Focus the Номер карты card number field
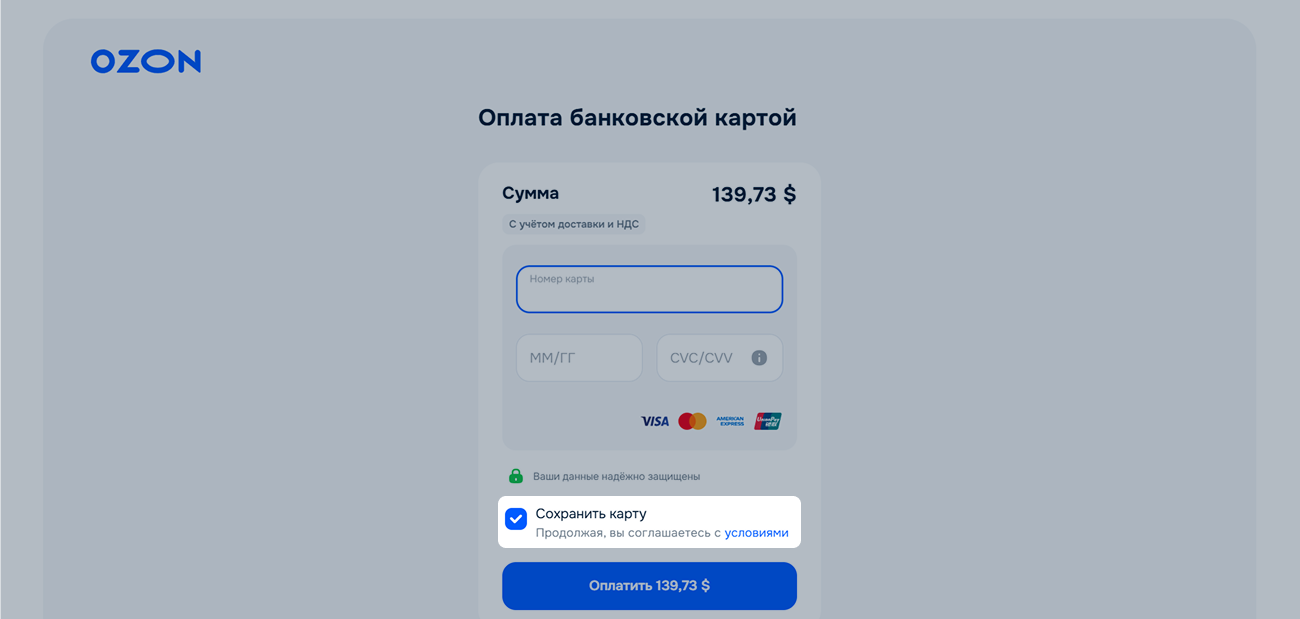 (x=649, y=290)
